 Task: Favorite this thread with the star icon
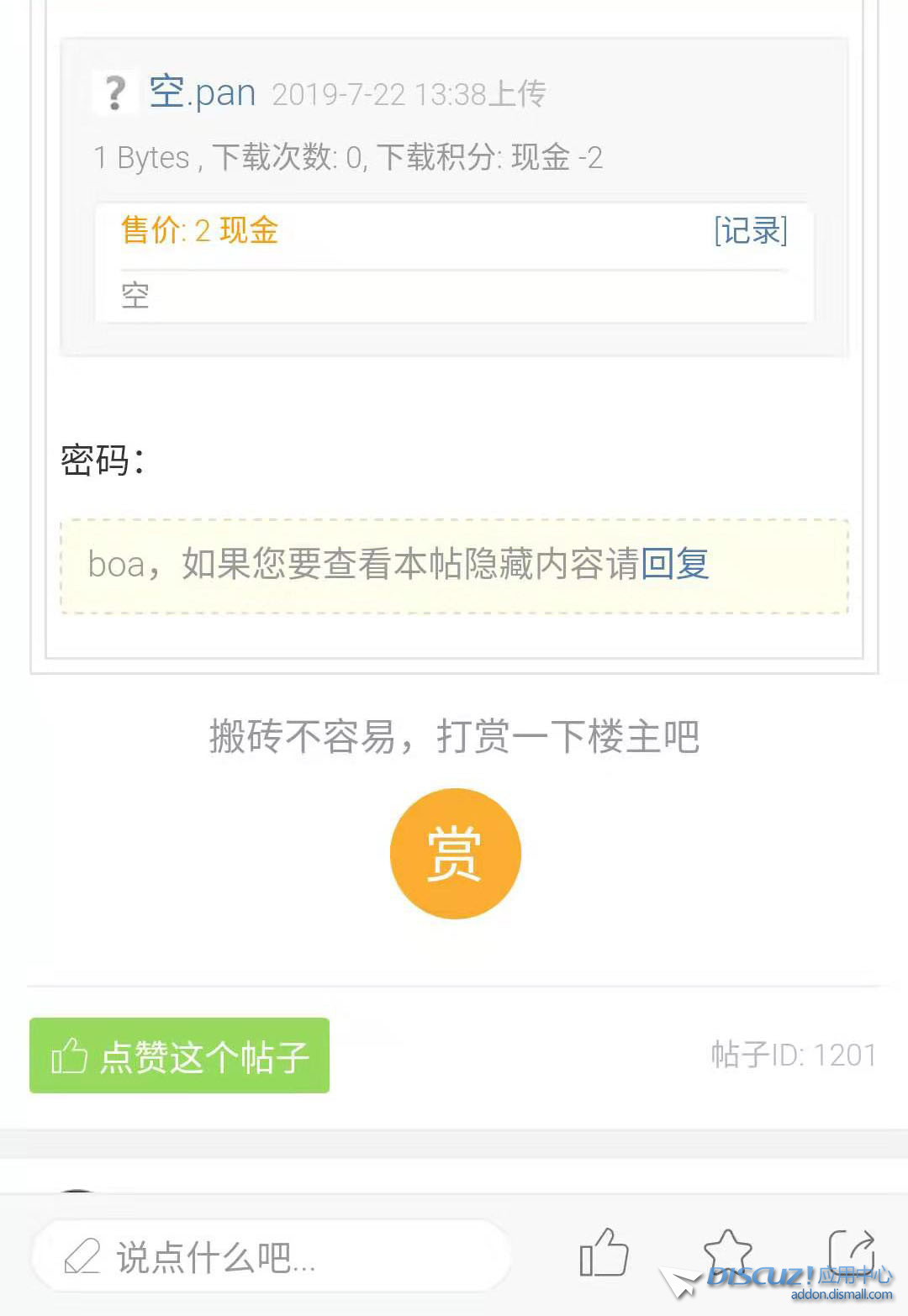(727, 1251)
